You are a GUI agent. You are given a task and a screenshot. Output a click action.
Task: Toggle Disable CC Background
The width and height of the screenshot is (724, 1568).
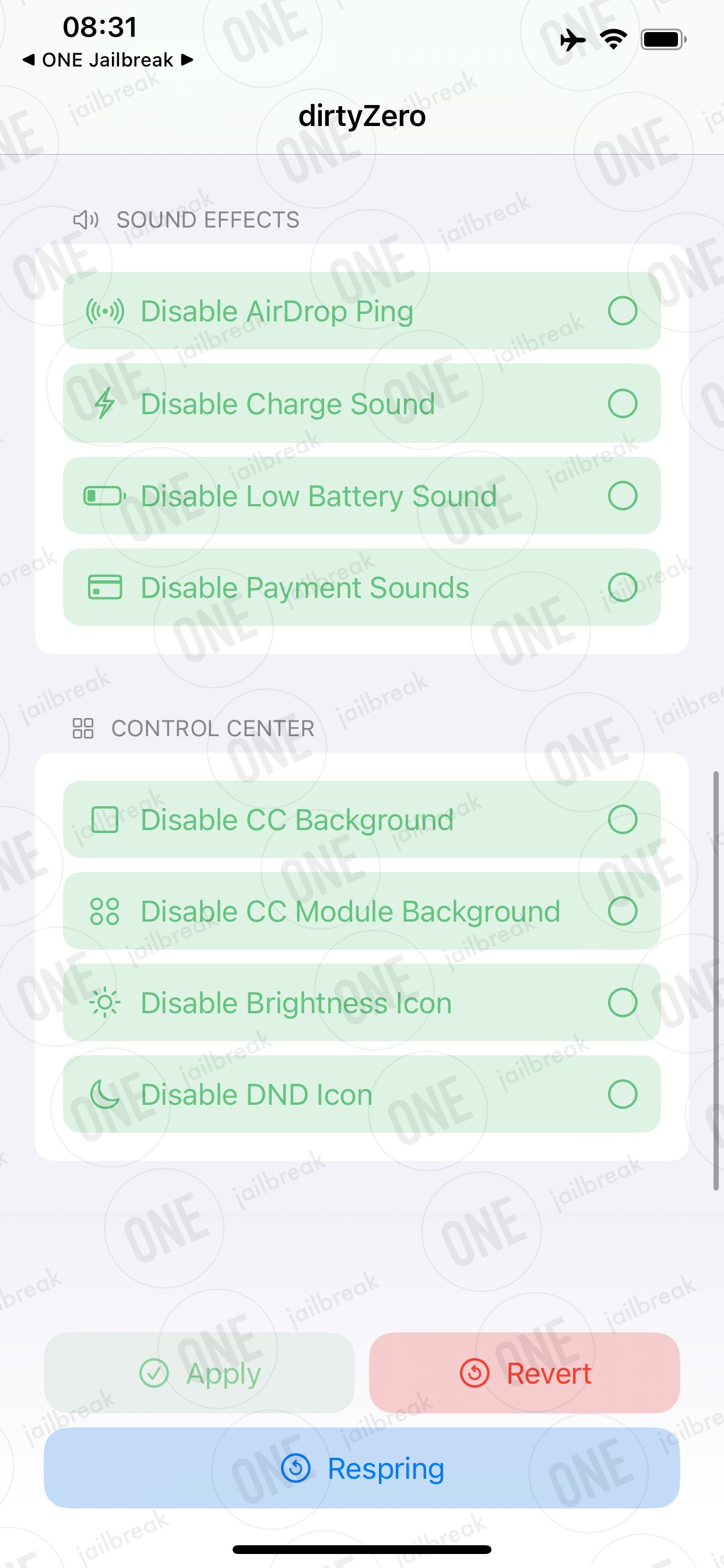[x=361, y=820]
